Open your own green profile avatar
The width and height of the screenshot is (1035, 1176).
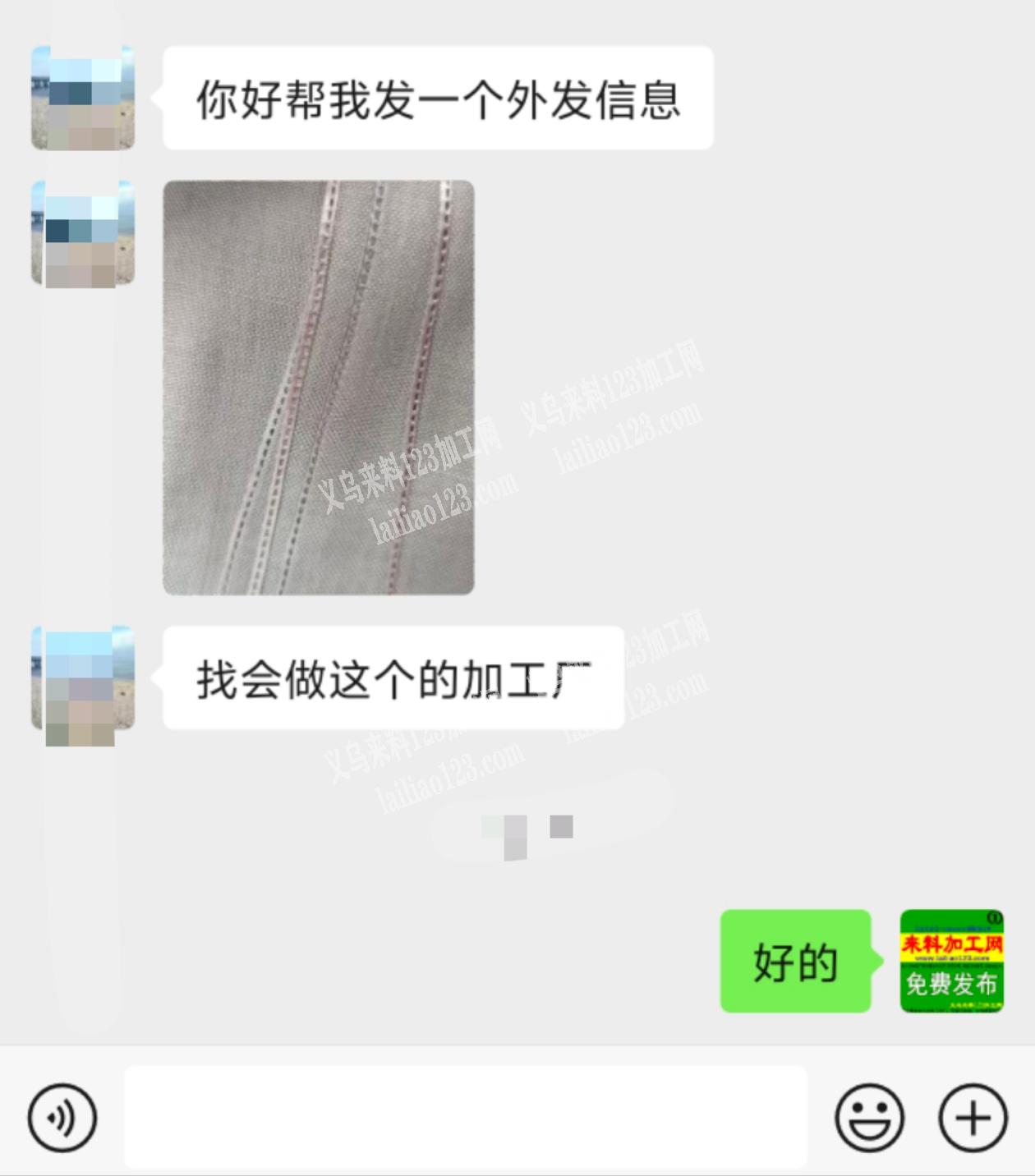pyautogui.click(x=951, y=961)
